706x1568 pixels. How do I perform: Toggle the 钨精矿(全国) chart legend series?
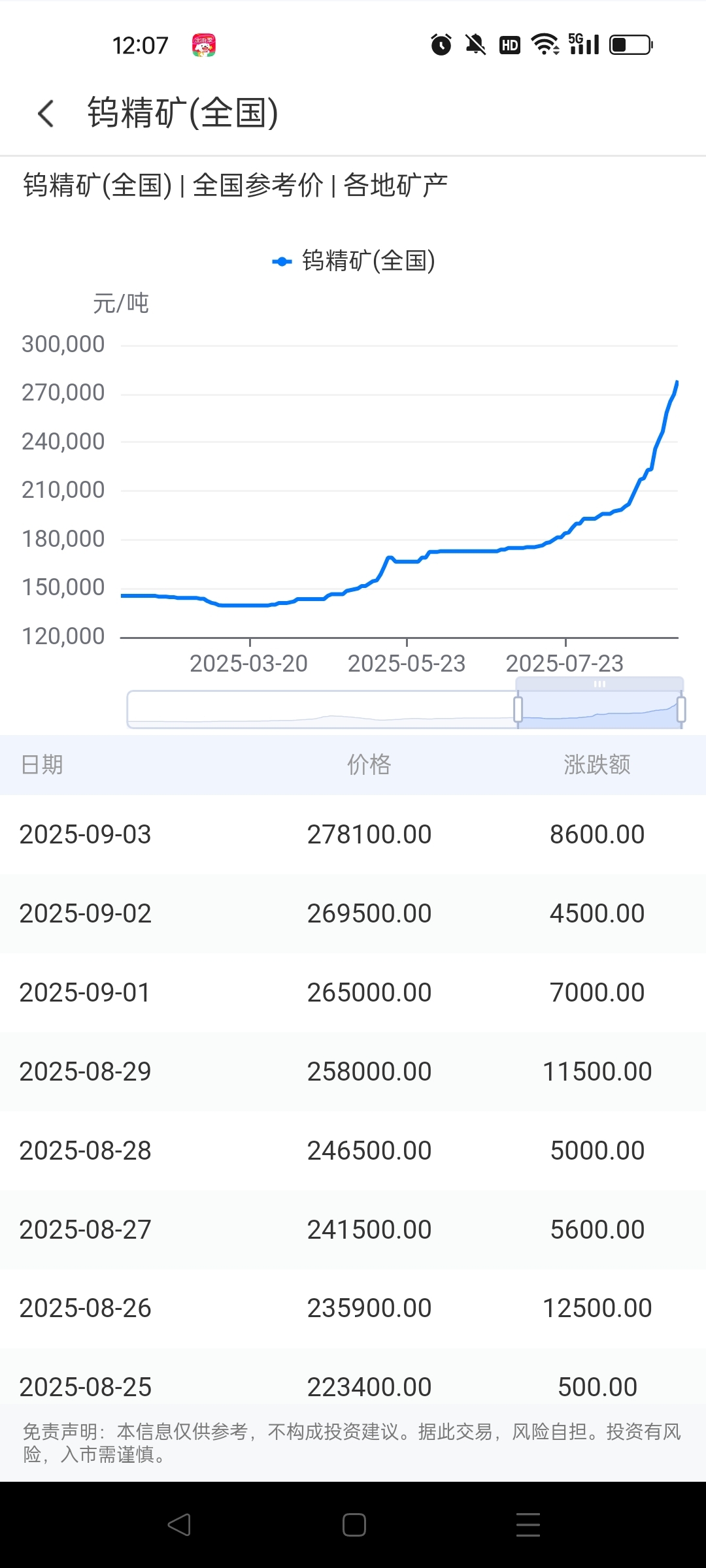354,261
